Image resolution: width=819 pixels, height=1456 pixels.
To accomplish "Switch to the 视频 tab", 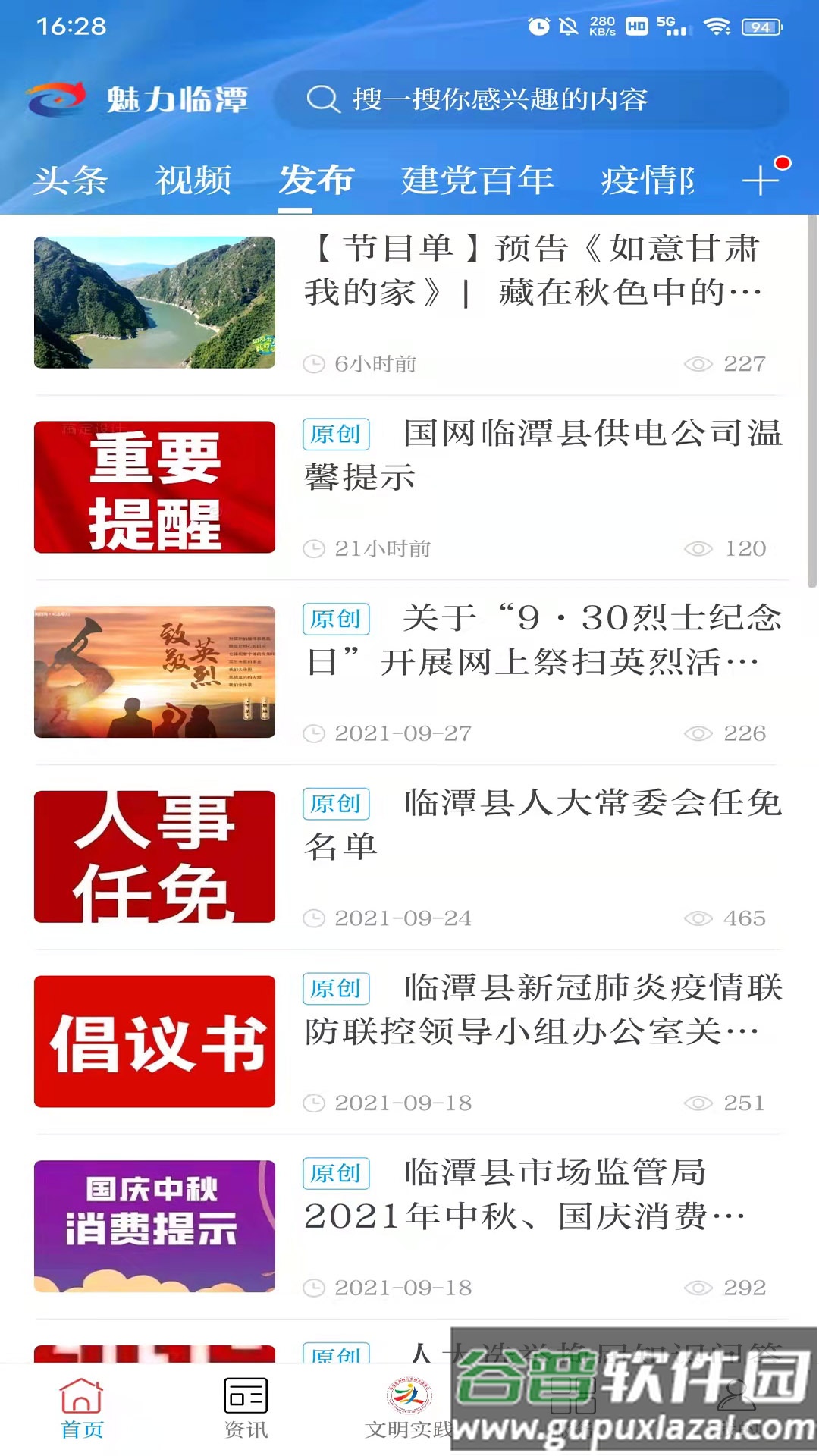I will 193,180.
